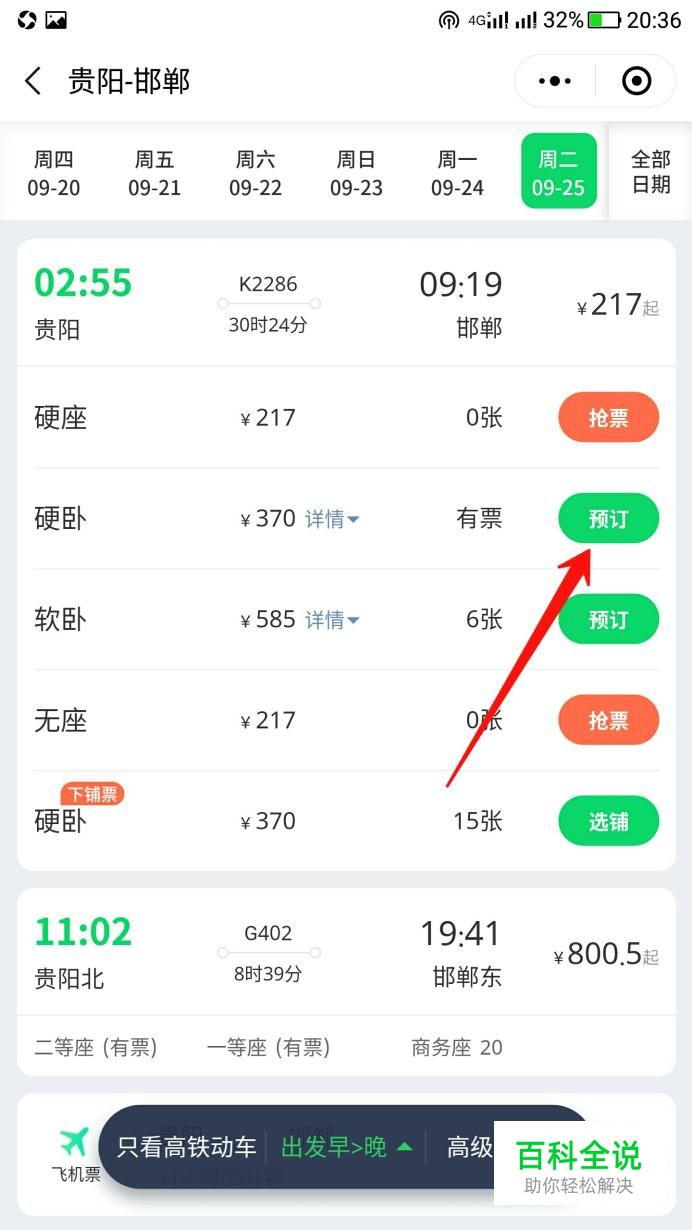The height and width of the screenshot is (1230, 692).
Task: Select the date 周四 09-20
Action: pyautogui.click(x=54, y=173)
